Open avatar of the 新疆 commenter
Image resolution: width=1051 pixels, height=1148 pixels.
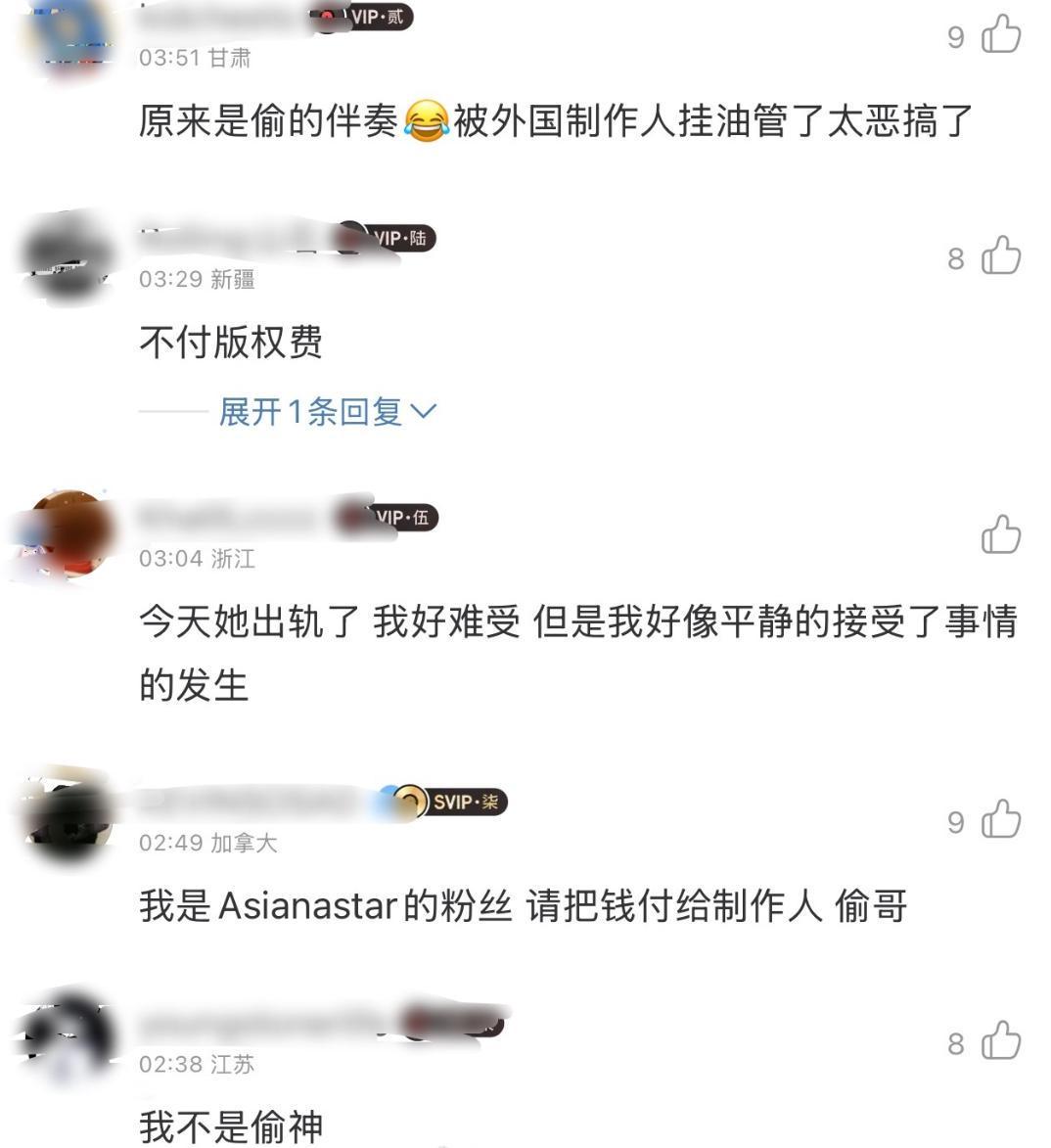[x=69, y=258]
